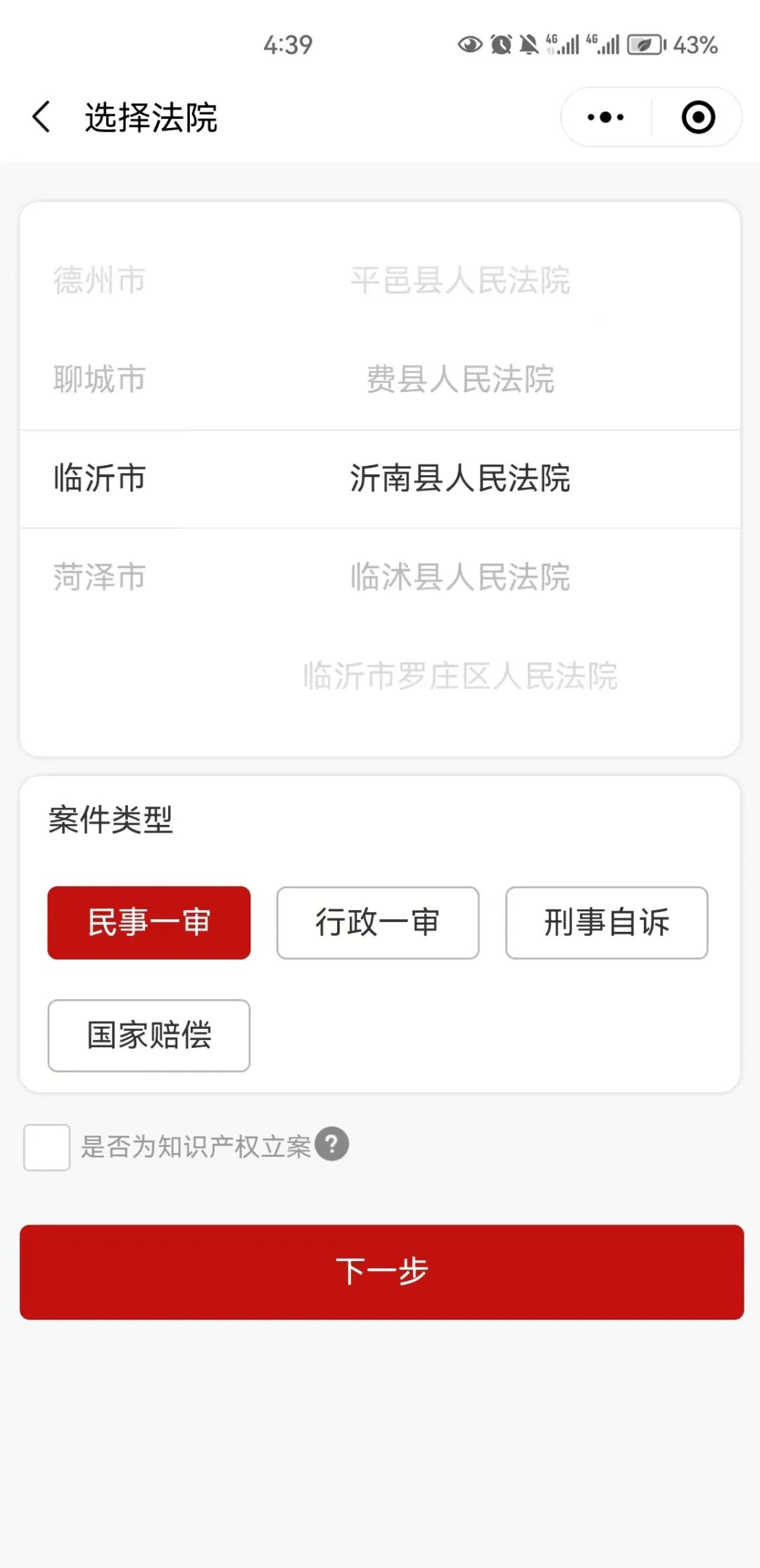Screen dimensions: 760x1568
Task: Switch back to 民事一审 case type
Action: tap(148, 923)
